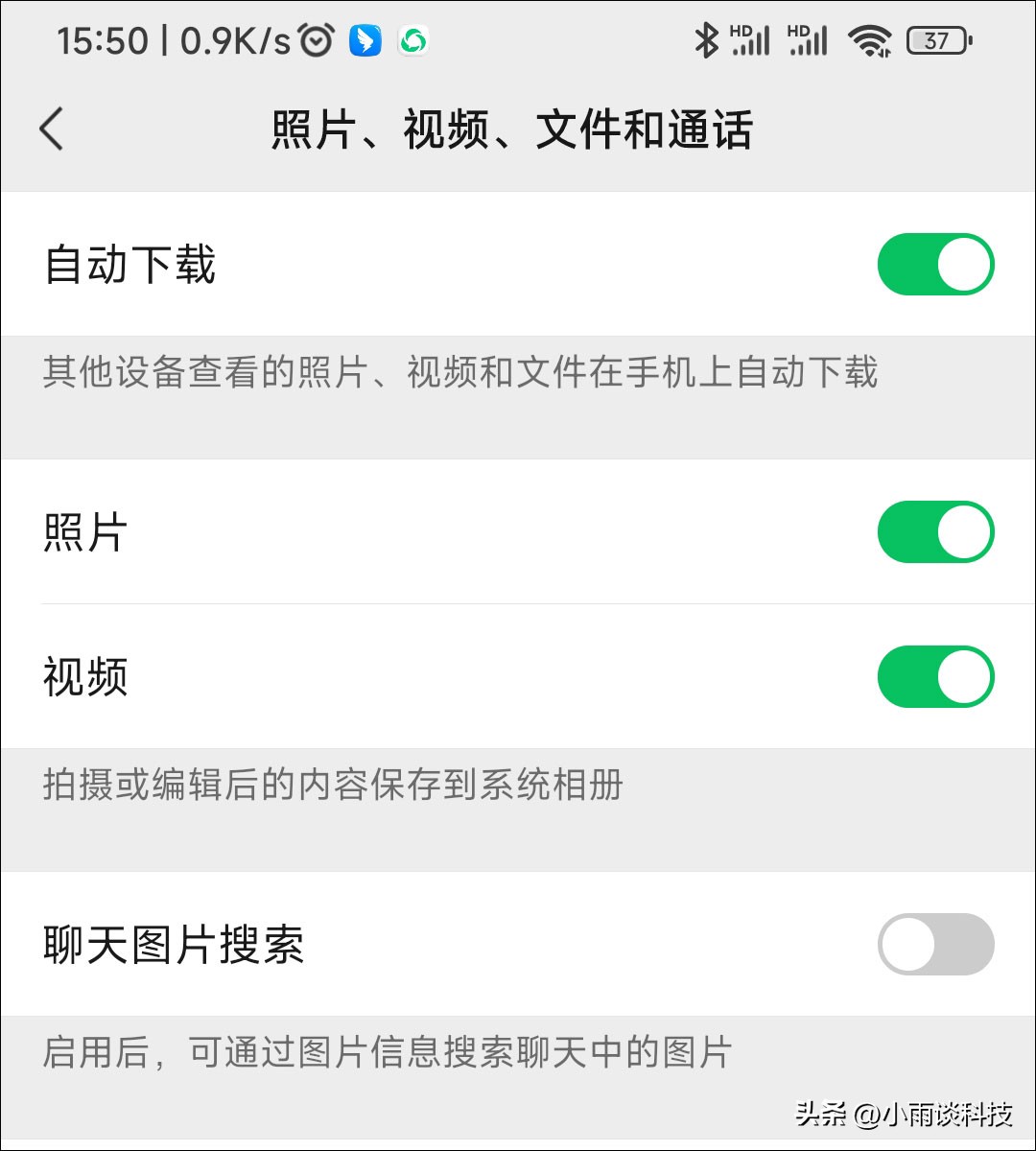Select the 照片 list item
The width and height of the screenshot is (1036, 1151).
tap(384, 531)
